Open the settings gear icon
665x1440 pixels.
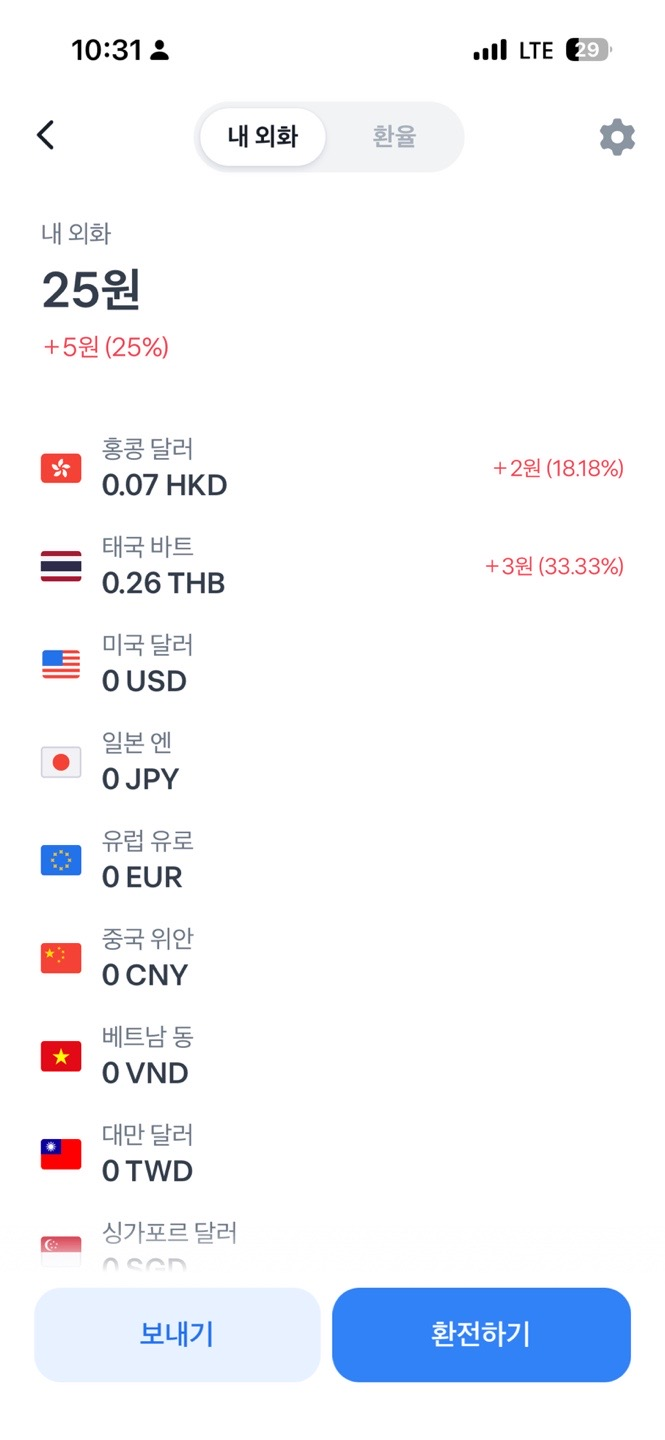click(617, 137)
